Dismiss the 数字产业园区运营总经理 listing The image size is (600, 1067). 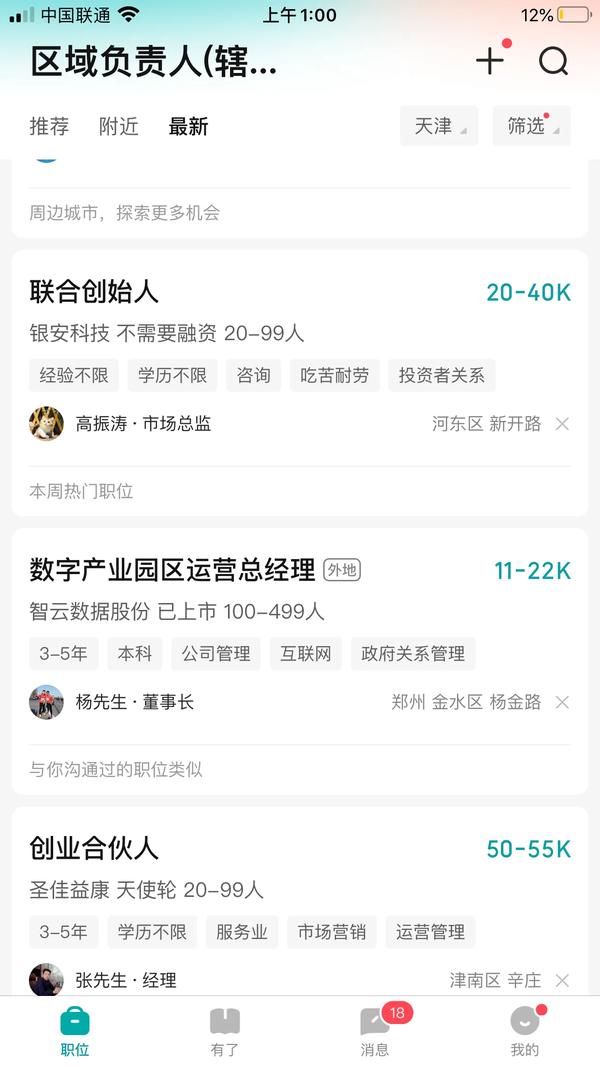click(x=562, y=702)
